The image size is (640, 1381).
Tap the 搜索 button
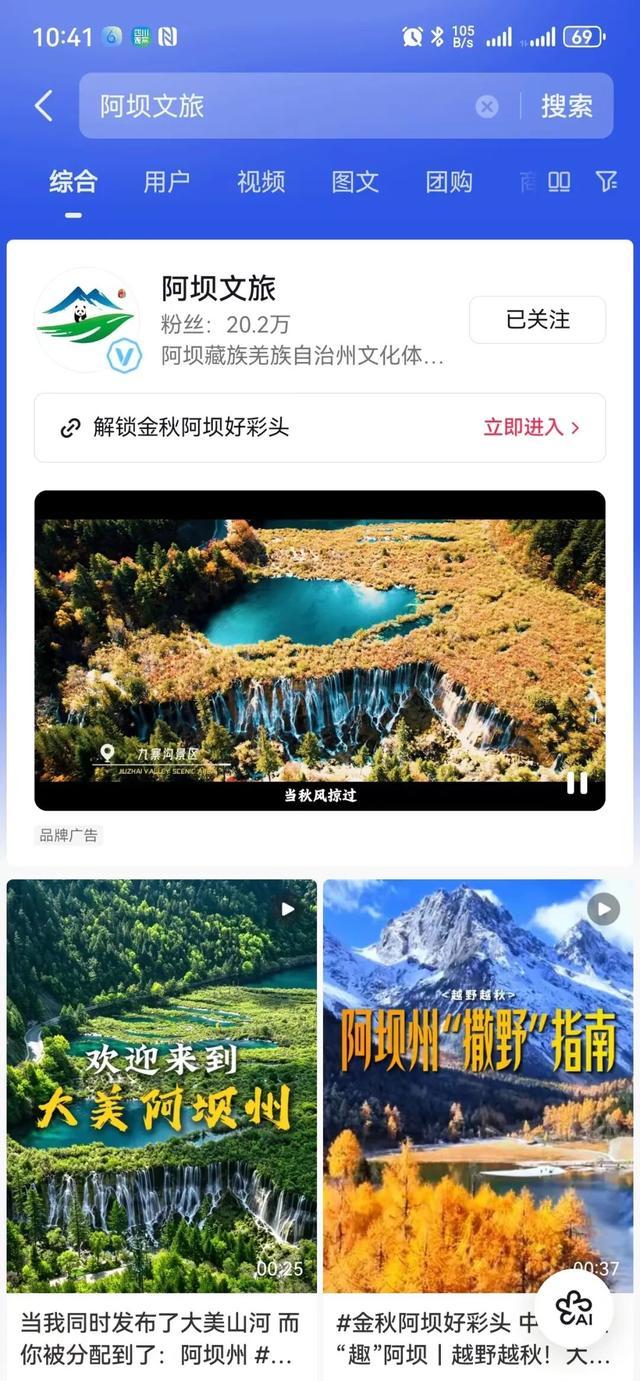pos(567,106)
